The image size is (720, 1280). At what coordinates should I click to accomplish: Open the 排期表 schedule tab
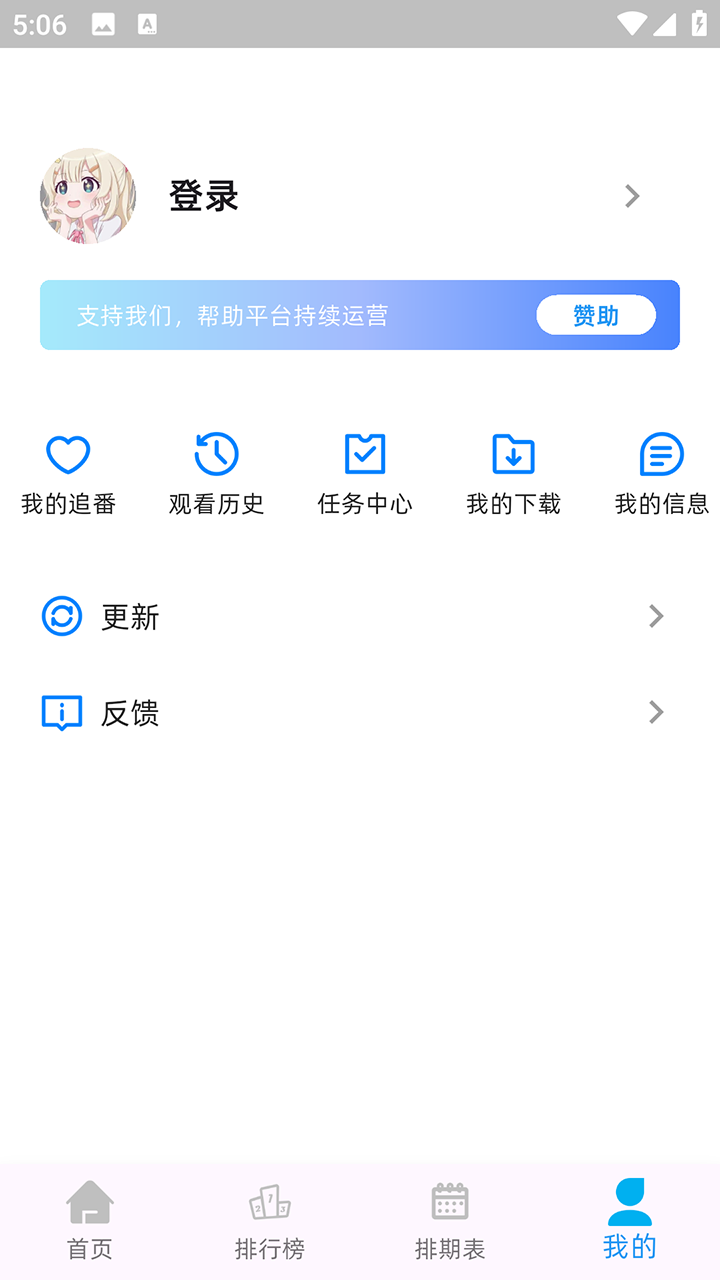[450, 1220]
